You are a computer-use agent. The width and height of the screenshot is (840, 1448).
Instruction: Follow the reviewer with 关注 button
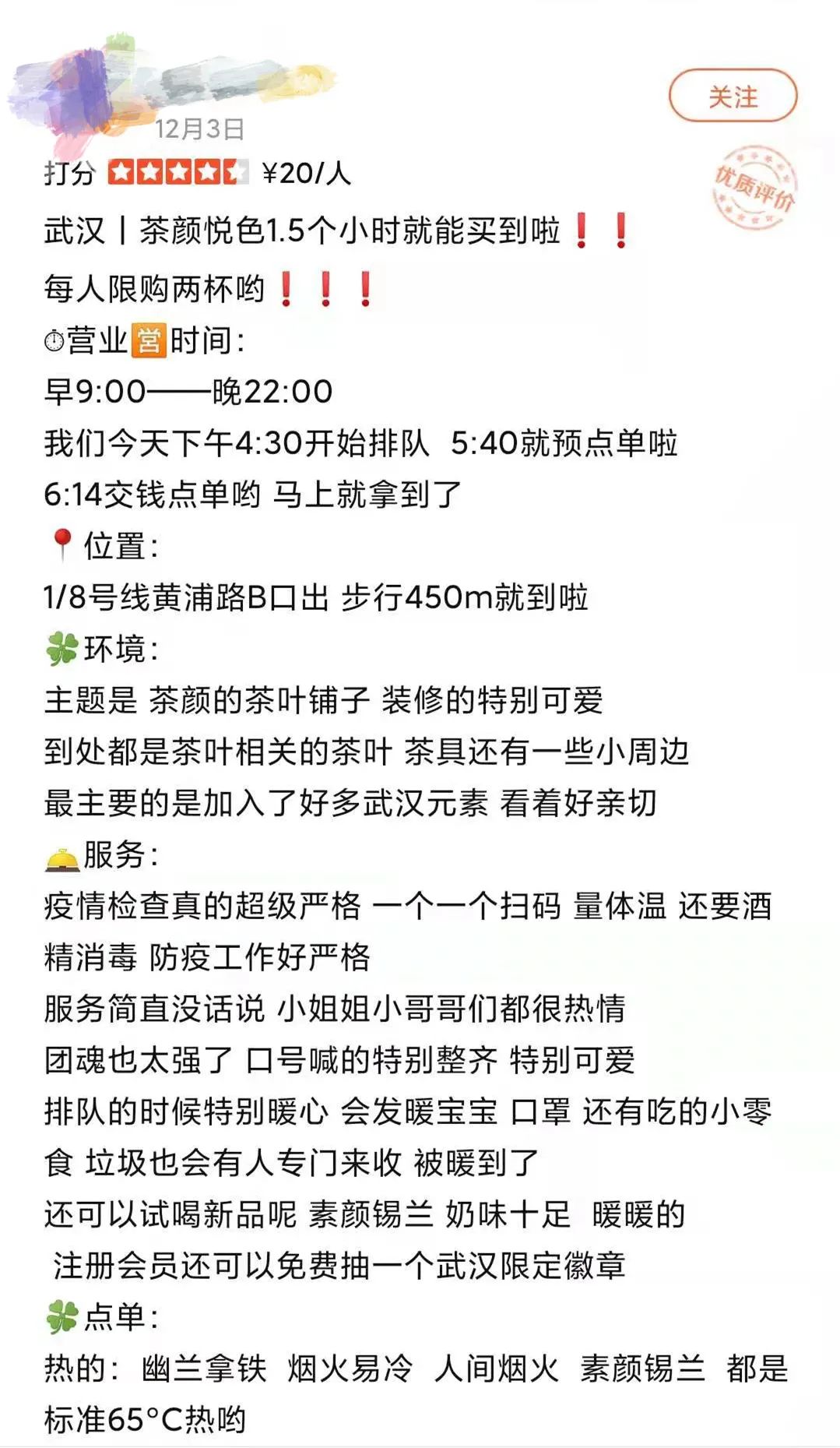pyautogui.click(x=733, y=97)
